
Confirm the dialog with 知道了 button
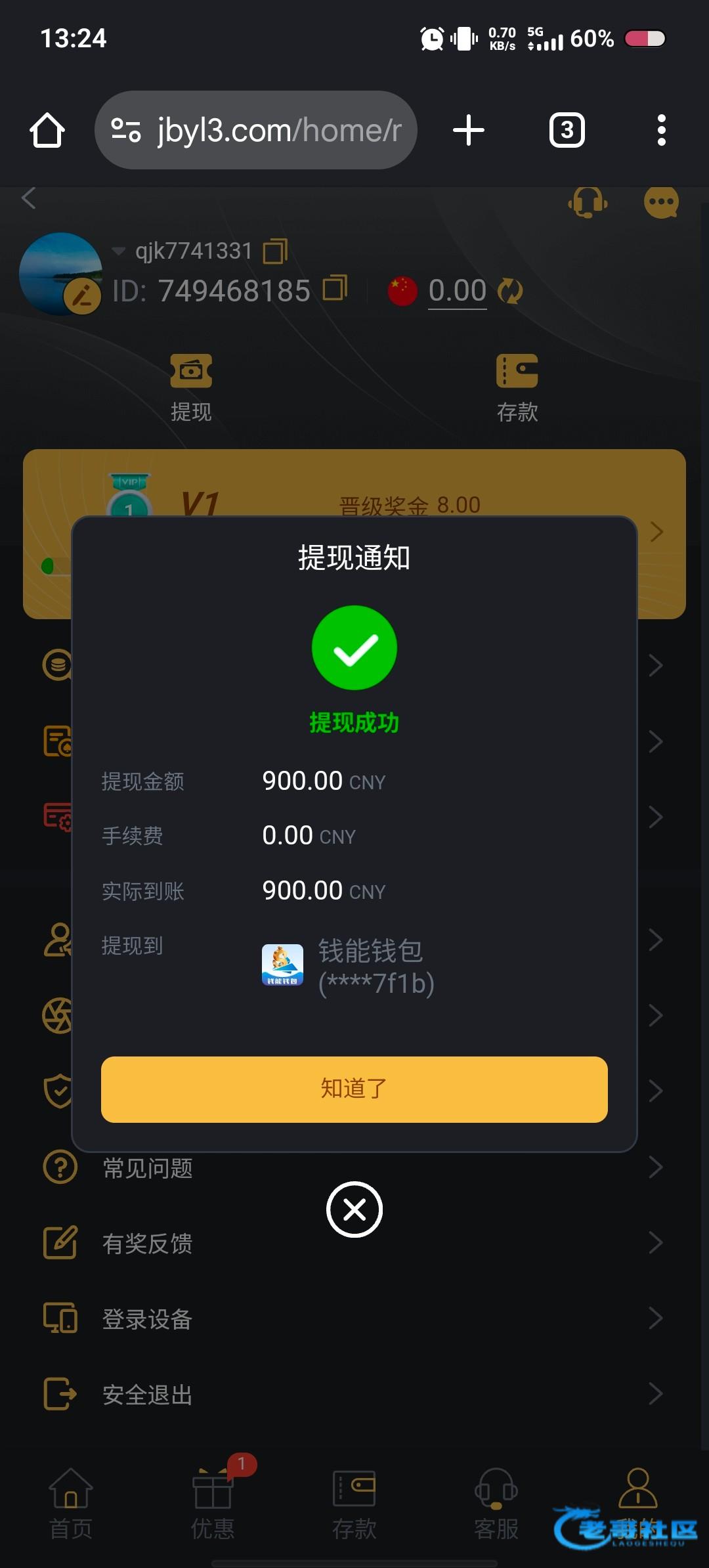354,1089
